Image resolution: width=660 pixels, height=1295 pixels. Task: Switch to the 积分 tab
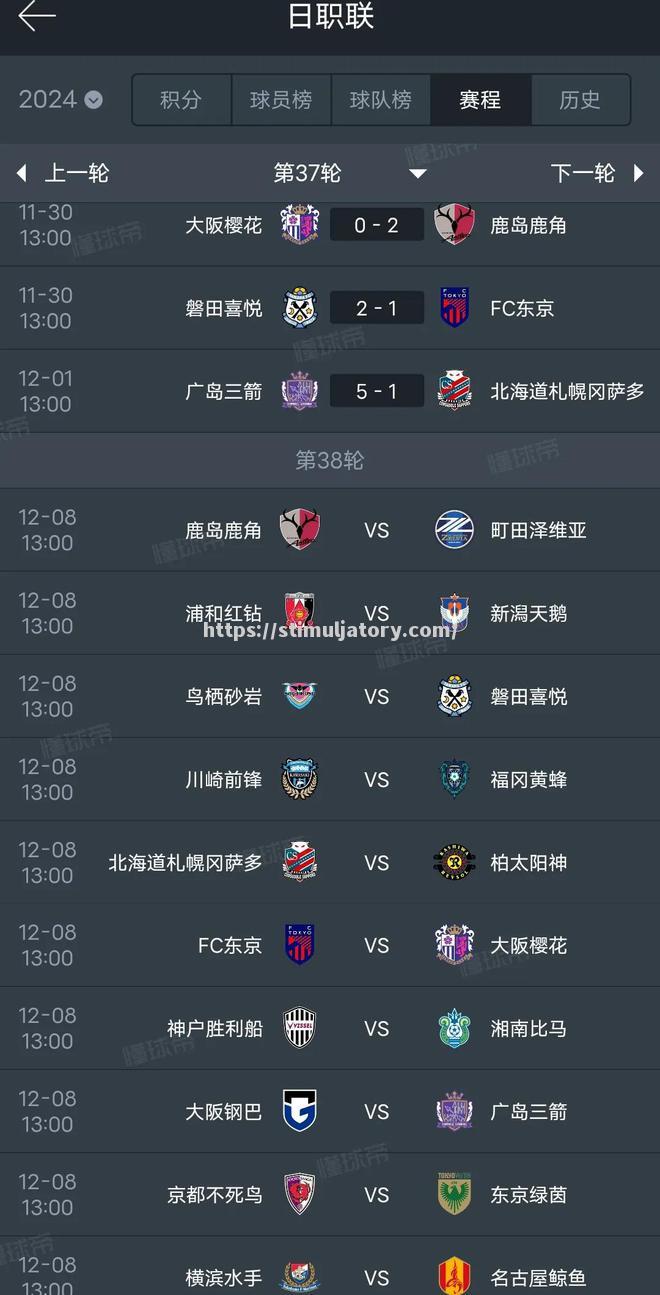181,100
